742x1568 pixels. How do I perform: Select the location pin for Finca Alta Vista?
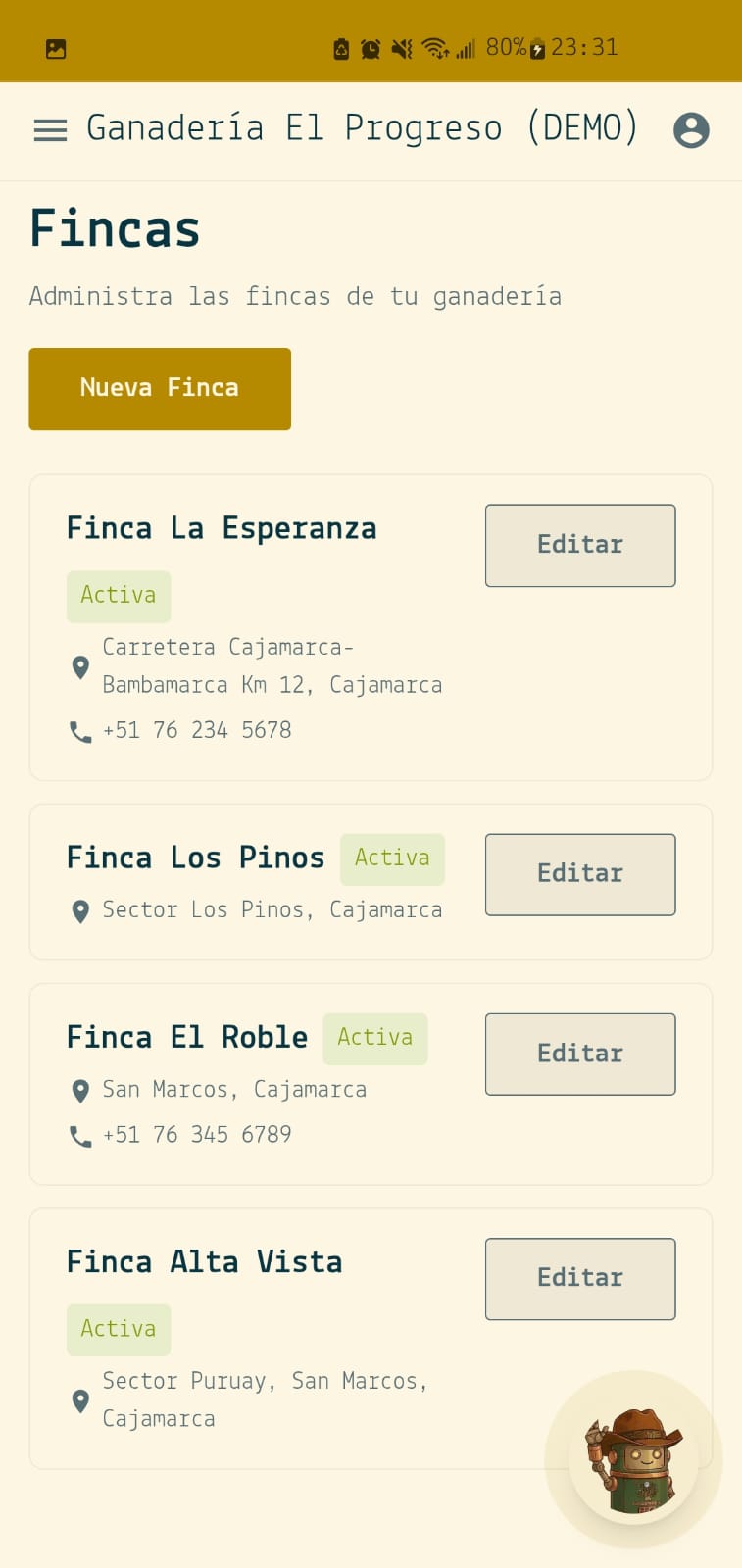click(x=80, y=1400)
